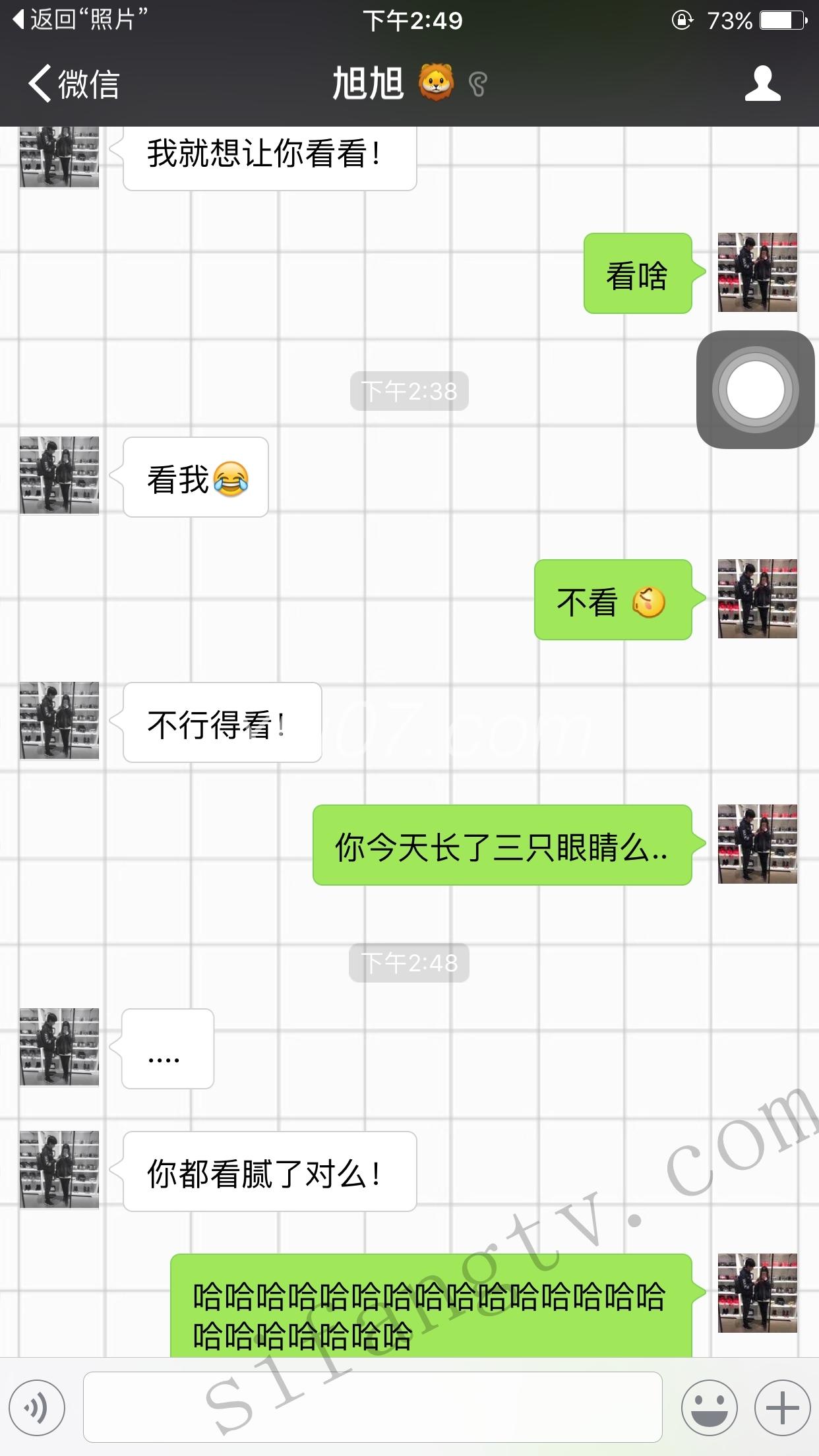
Task: Switch to voice message input
Action: click(38, 1408)
